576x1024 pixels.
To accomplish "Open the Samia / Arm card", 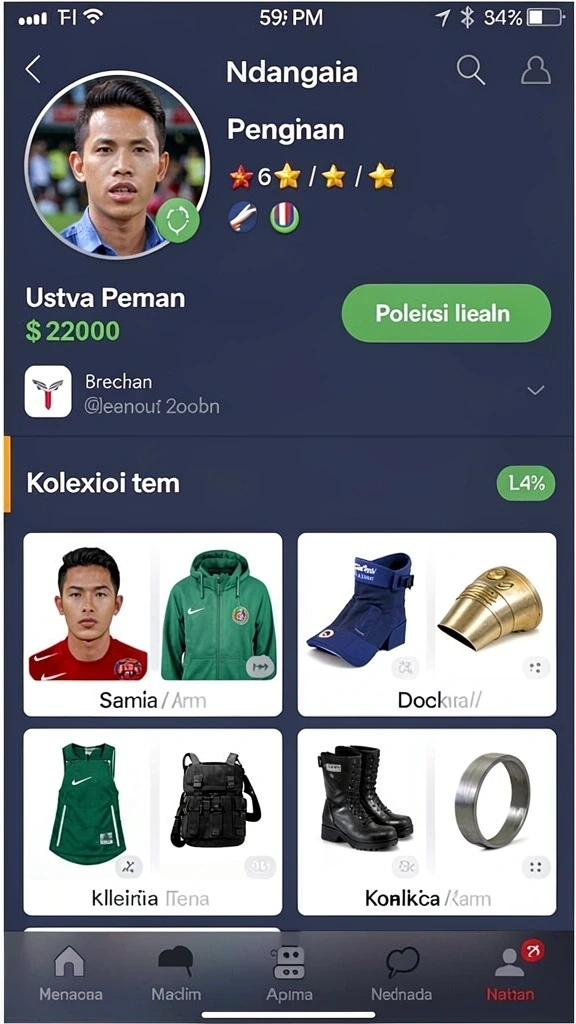I will coord(153,624).
